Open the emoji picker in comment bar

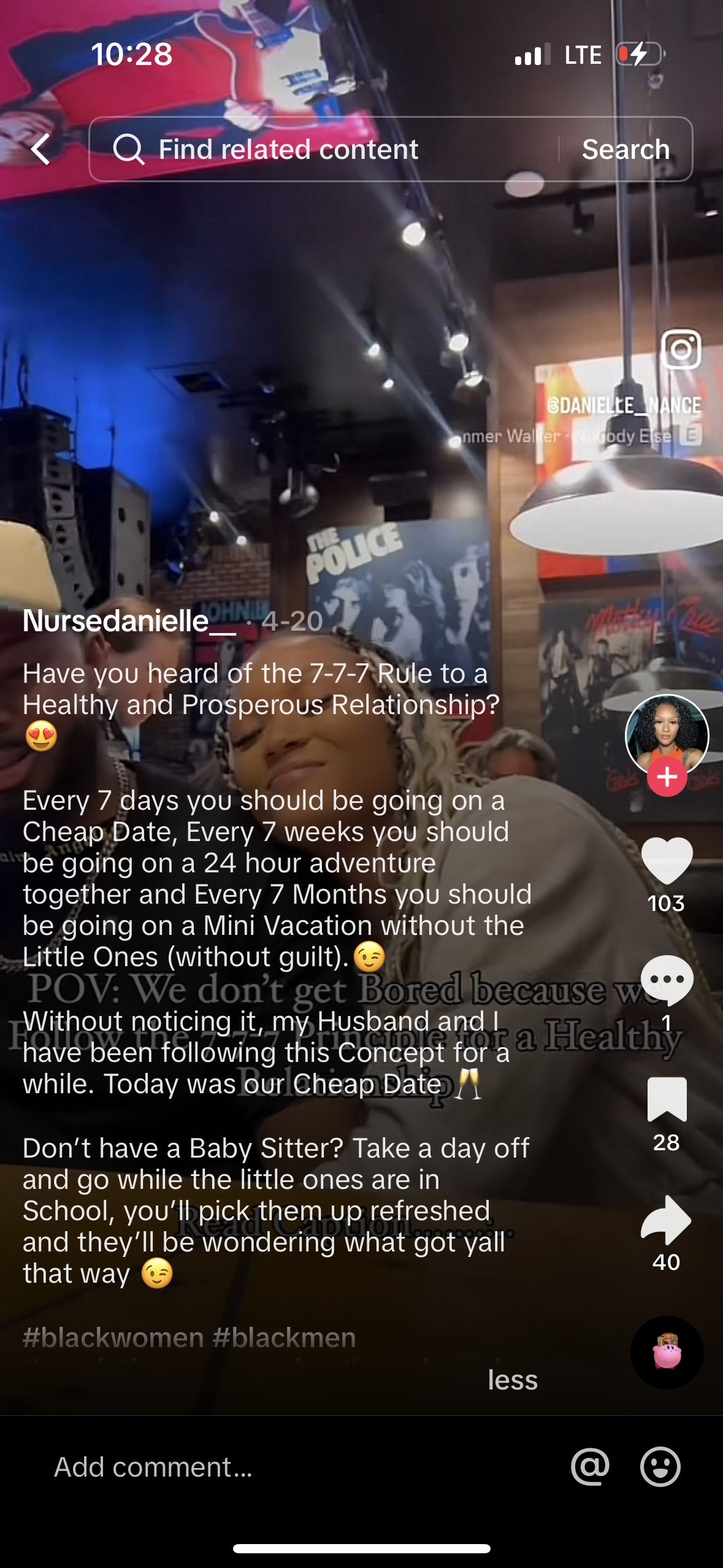[x=660, y=1467]
